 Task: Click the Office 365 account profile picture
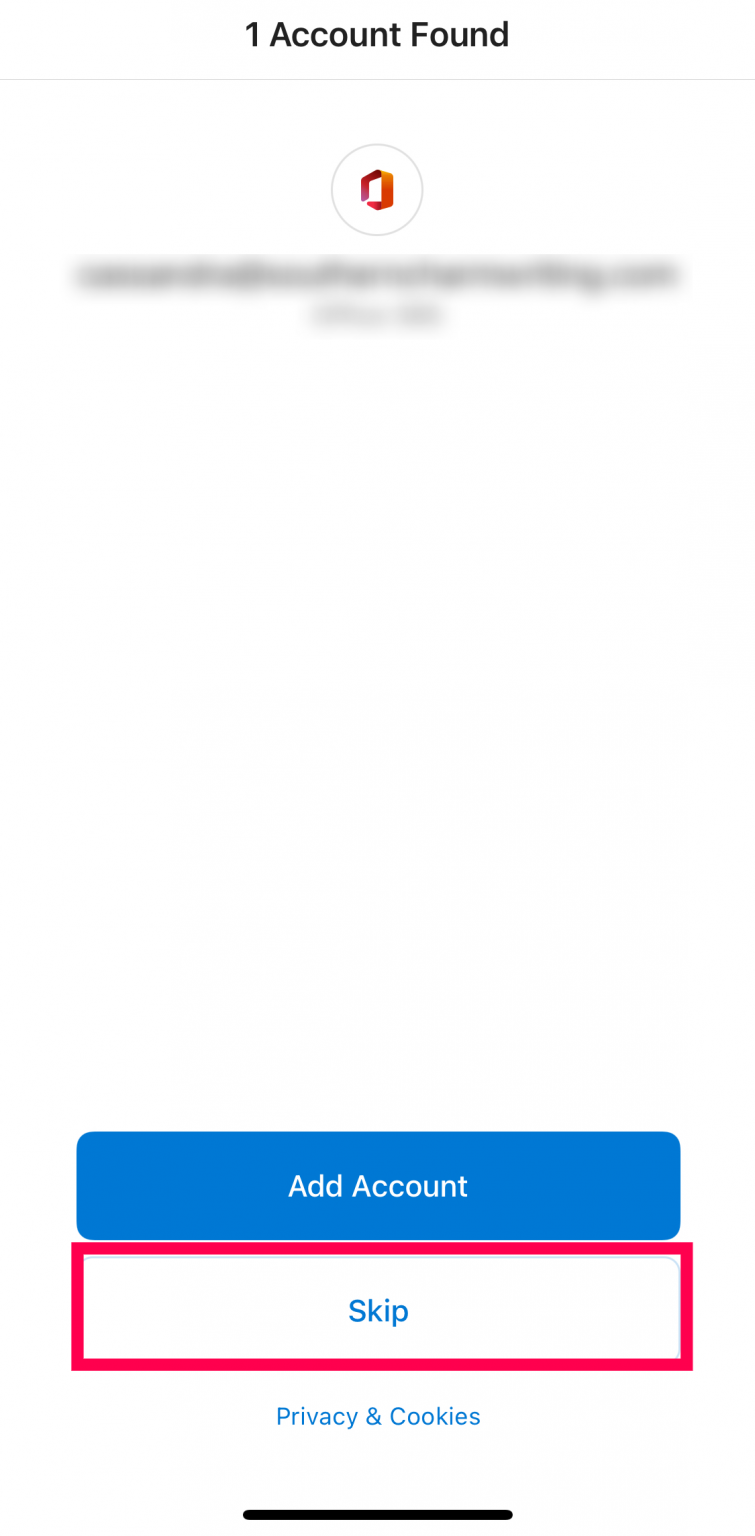[377, 190]
